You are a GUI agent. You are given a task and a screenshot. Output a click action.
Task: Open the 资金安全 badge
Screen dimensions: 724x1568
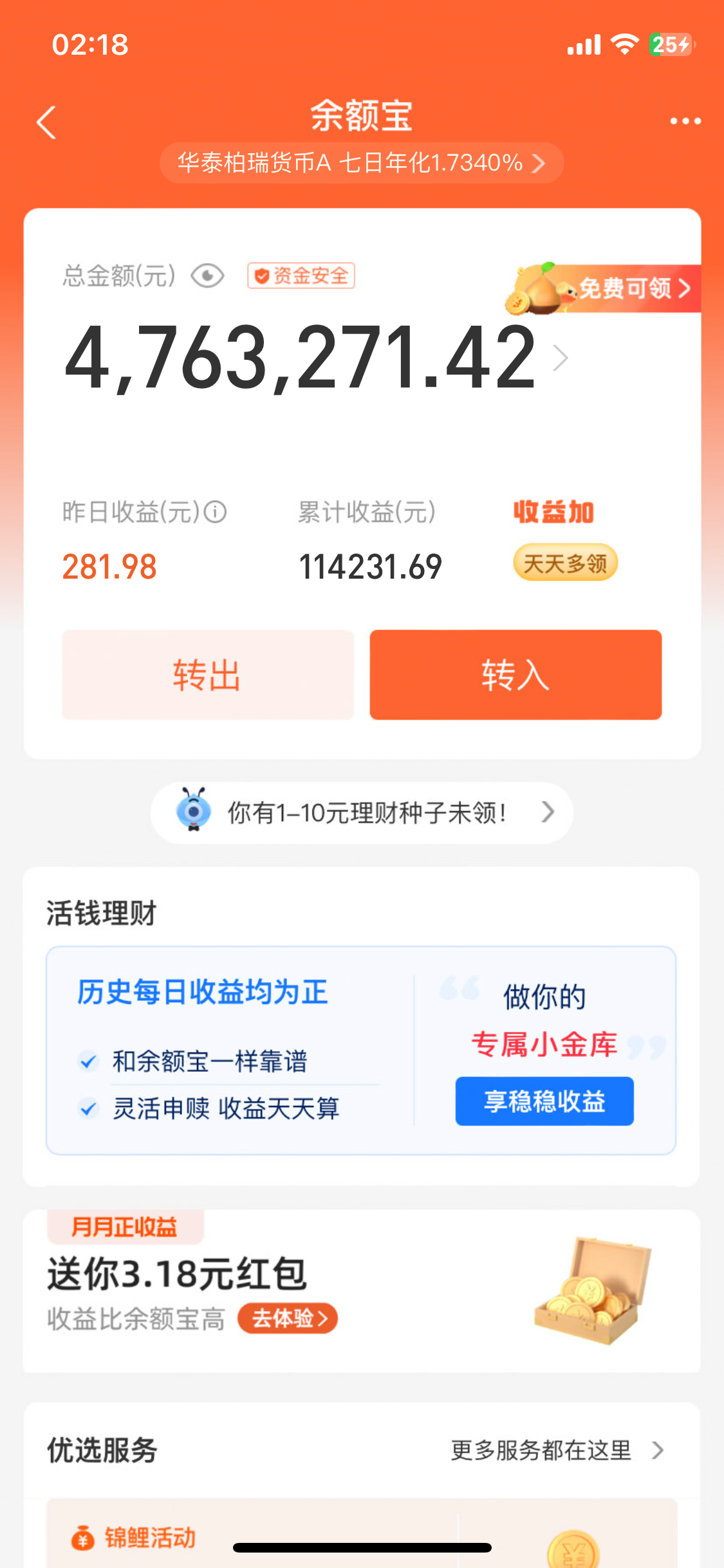click(x=301, y=276)
